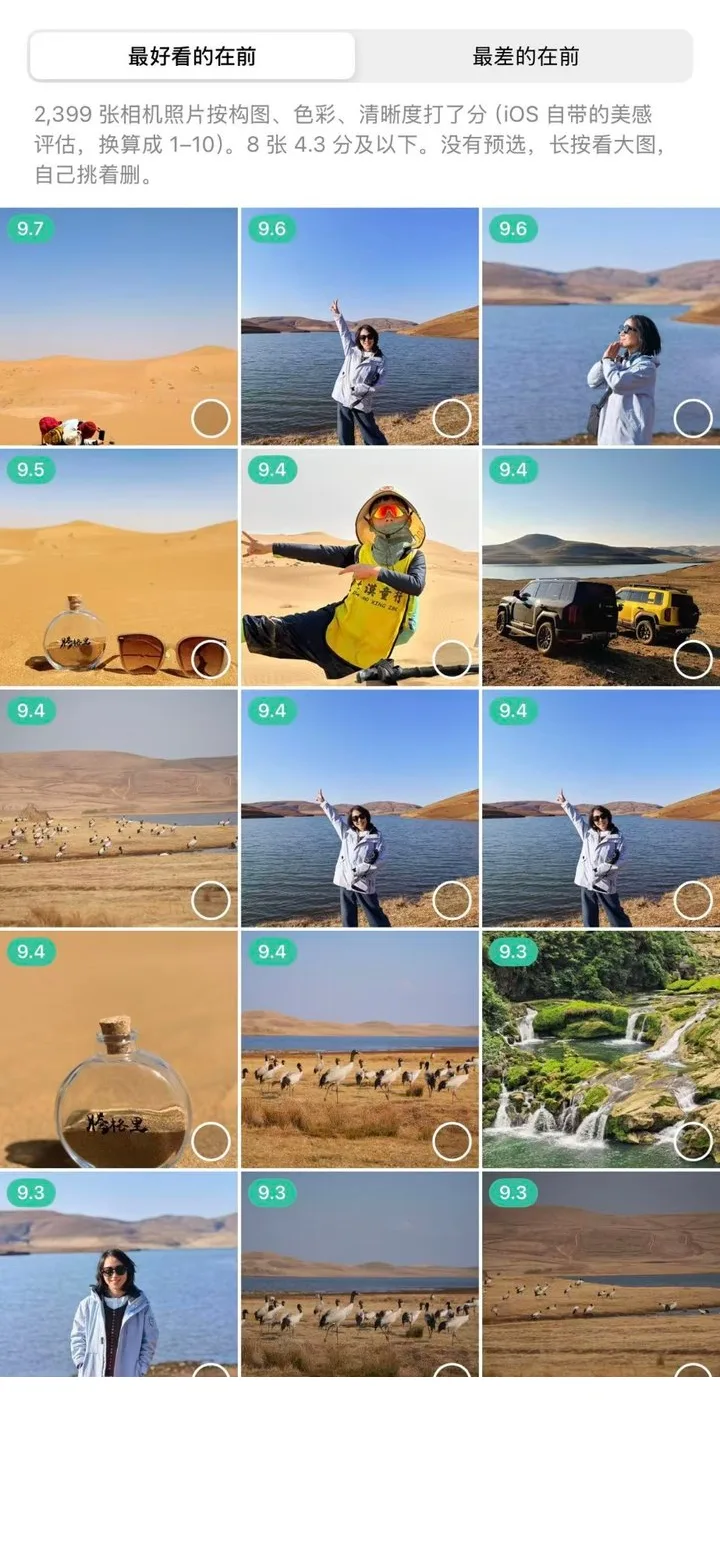
Task: Select the 最好看的在前 tab
Action: click(x=192, y=56)
